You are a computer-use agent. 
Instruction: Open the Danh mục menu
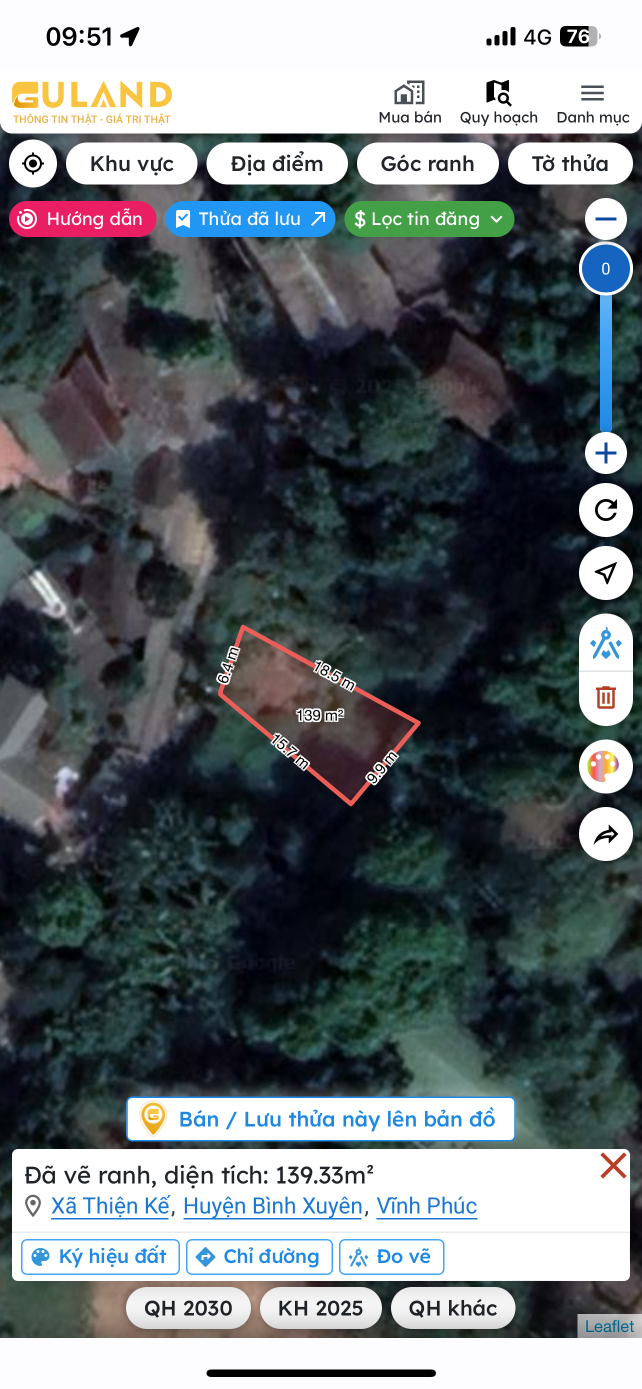tap(592, 103)
